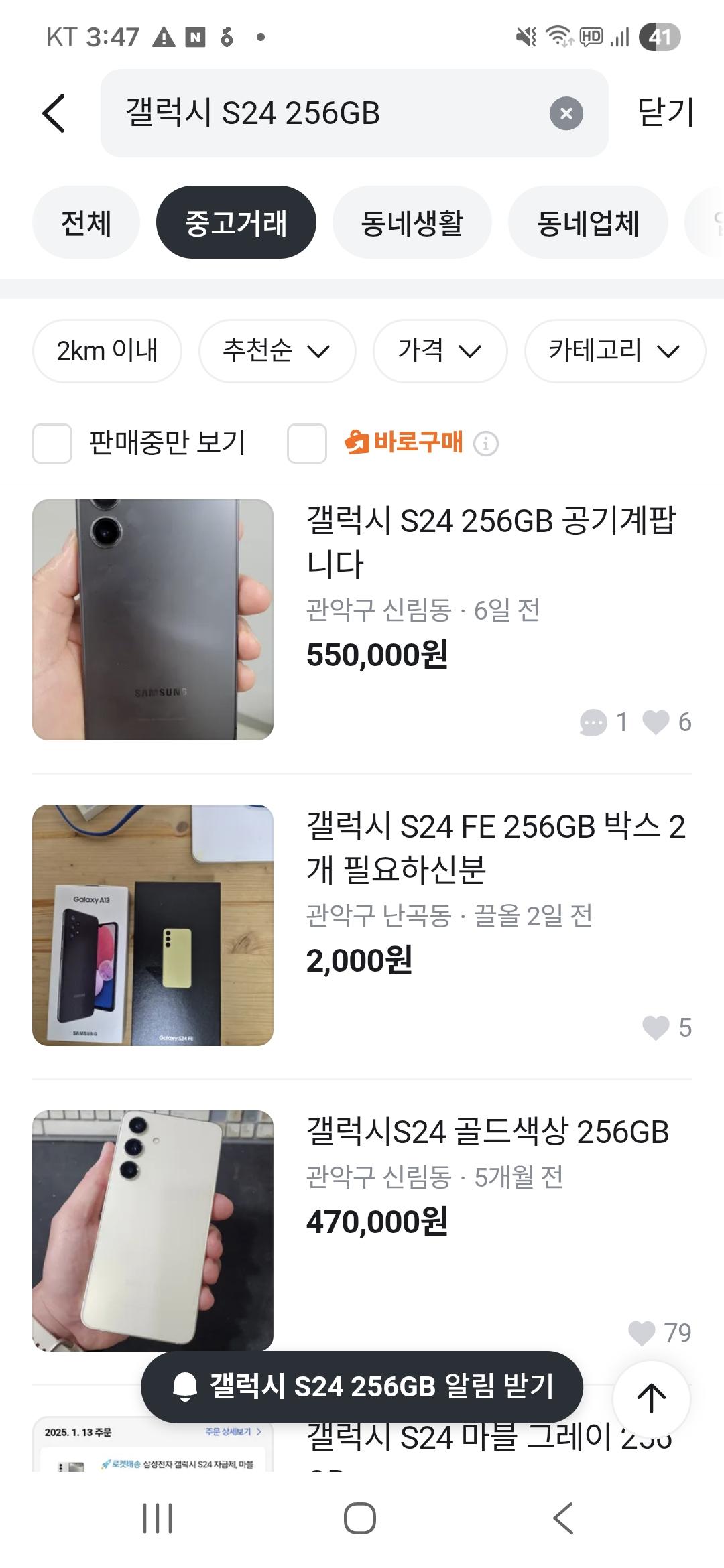Expand the 카테고리 filter dropdown
724x1568 pixels.
(x=615, y=350)
